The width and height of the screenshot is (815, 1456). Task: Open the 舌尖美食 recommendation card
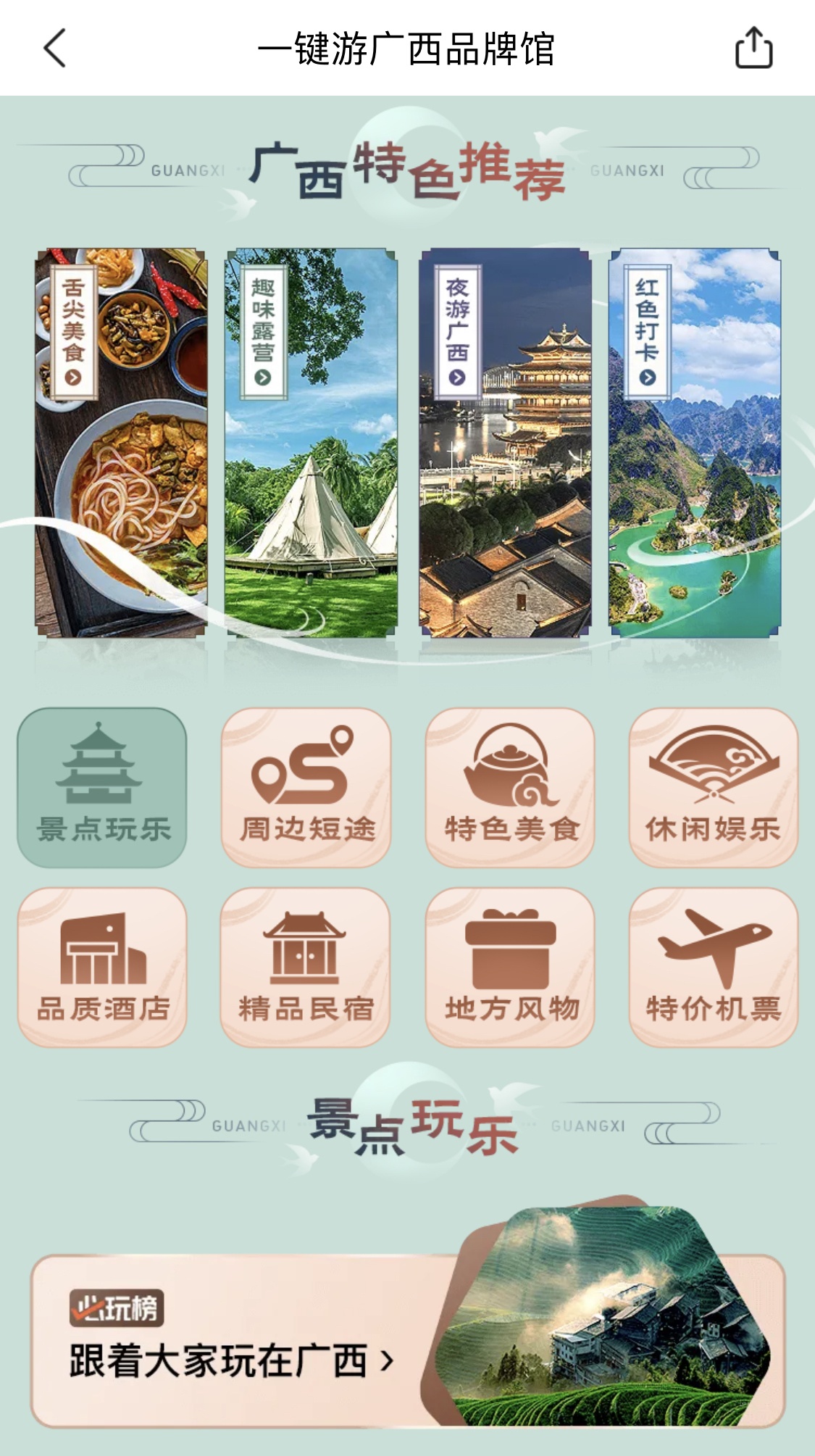pos(121,444)
